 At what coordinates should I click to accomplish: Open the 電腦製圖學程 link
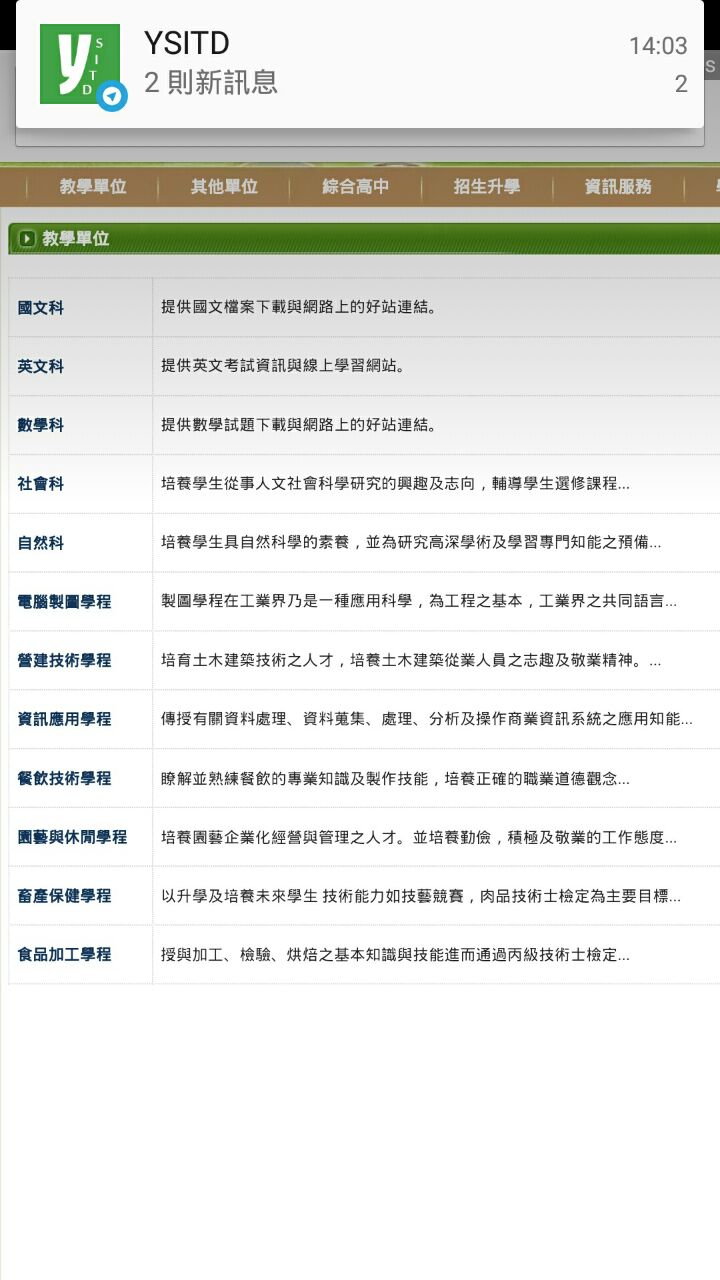point(64,602)
